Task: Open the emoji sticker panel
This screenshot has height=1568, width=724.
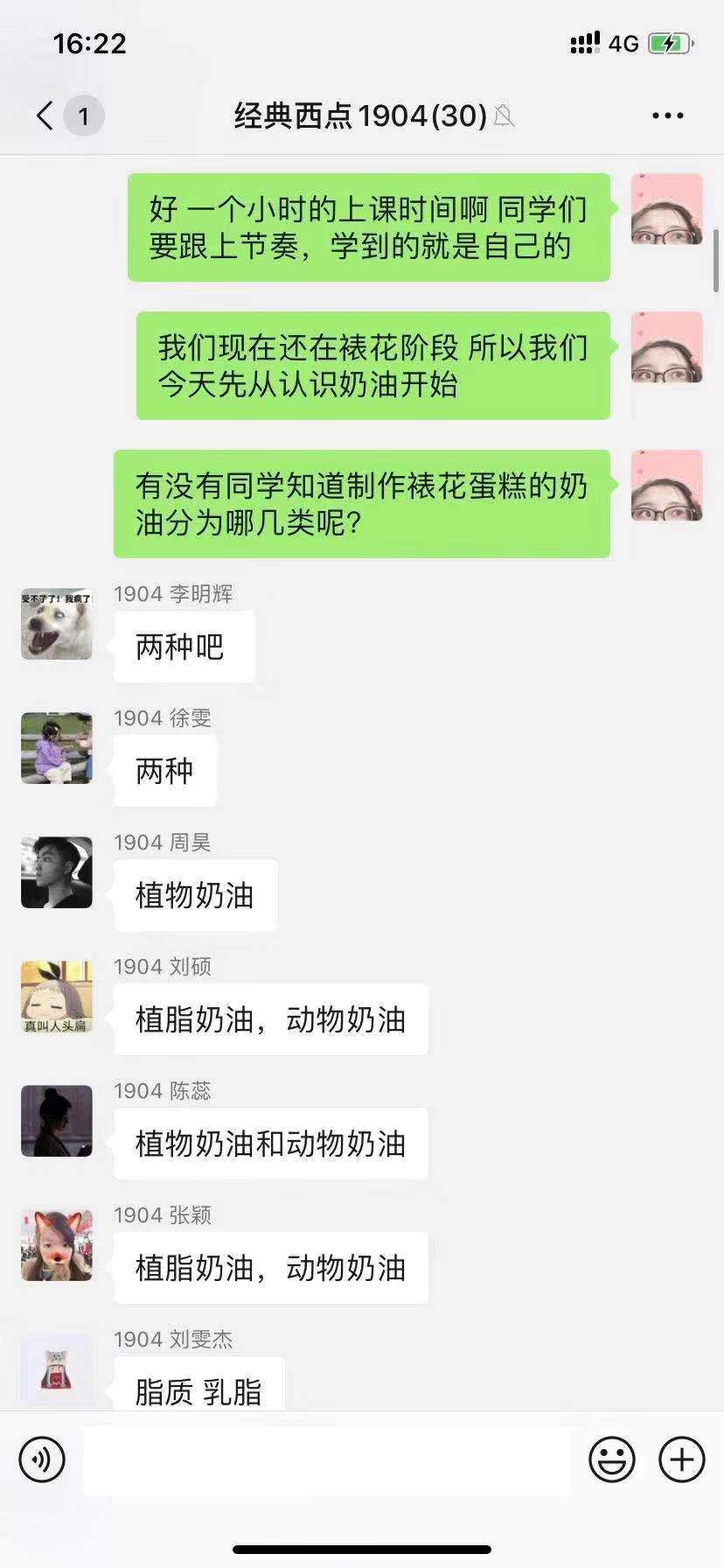Action: tap(611, 1459)
